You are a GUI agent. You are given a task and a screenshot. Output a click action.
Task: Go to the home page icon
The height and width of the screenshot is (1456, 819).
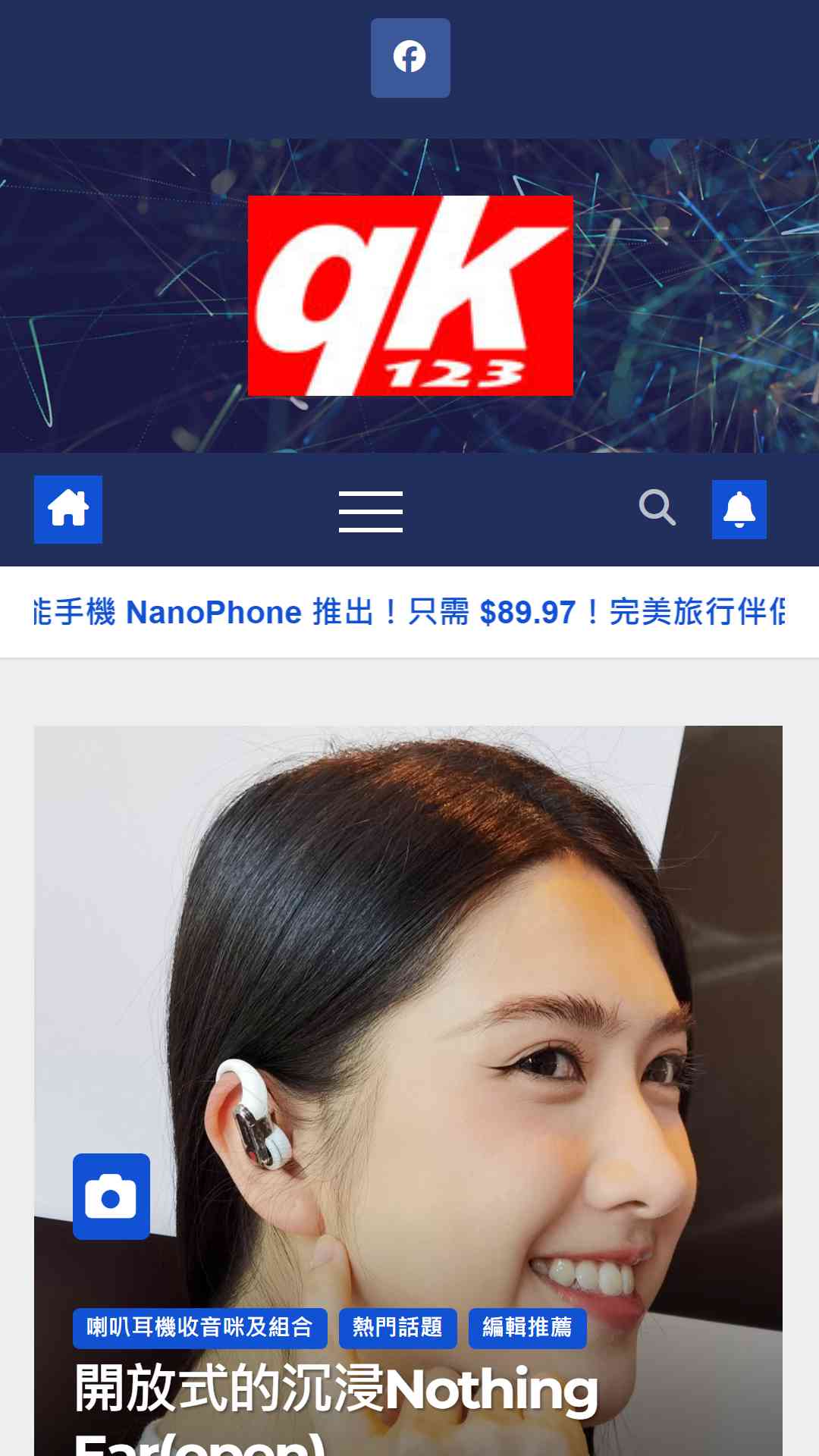pyautogui.click(x=68, y=510)
